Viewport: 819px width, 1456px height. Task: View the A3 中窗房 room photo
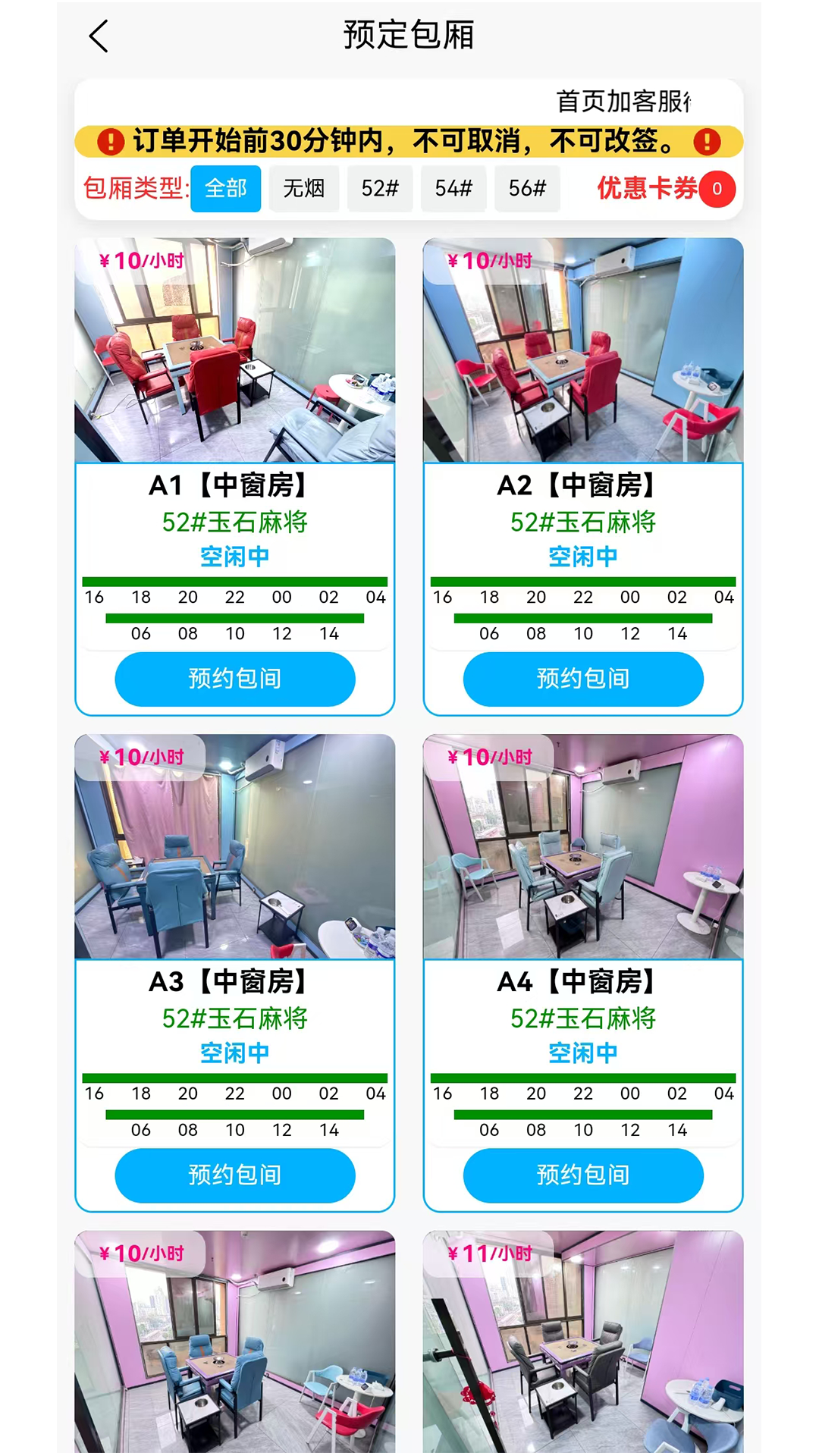click(x=235, y=846)
